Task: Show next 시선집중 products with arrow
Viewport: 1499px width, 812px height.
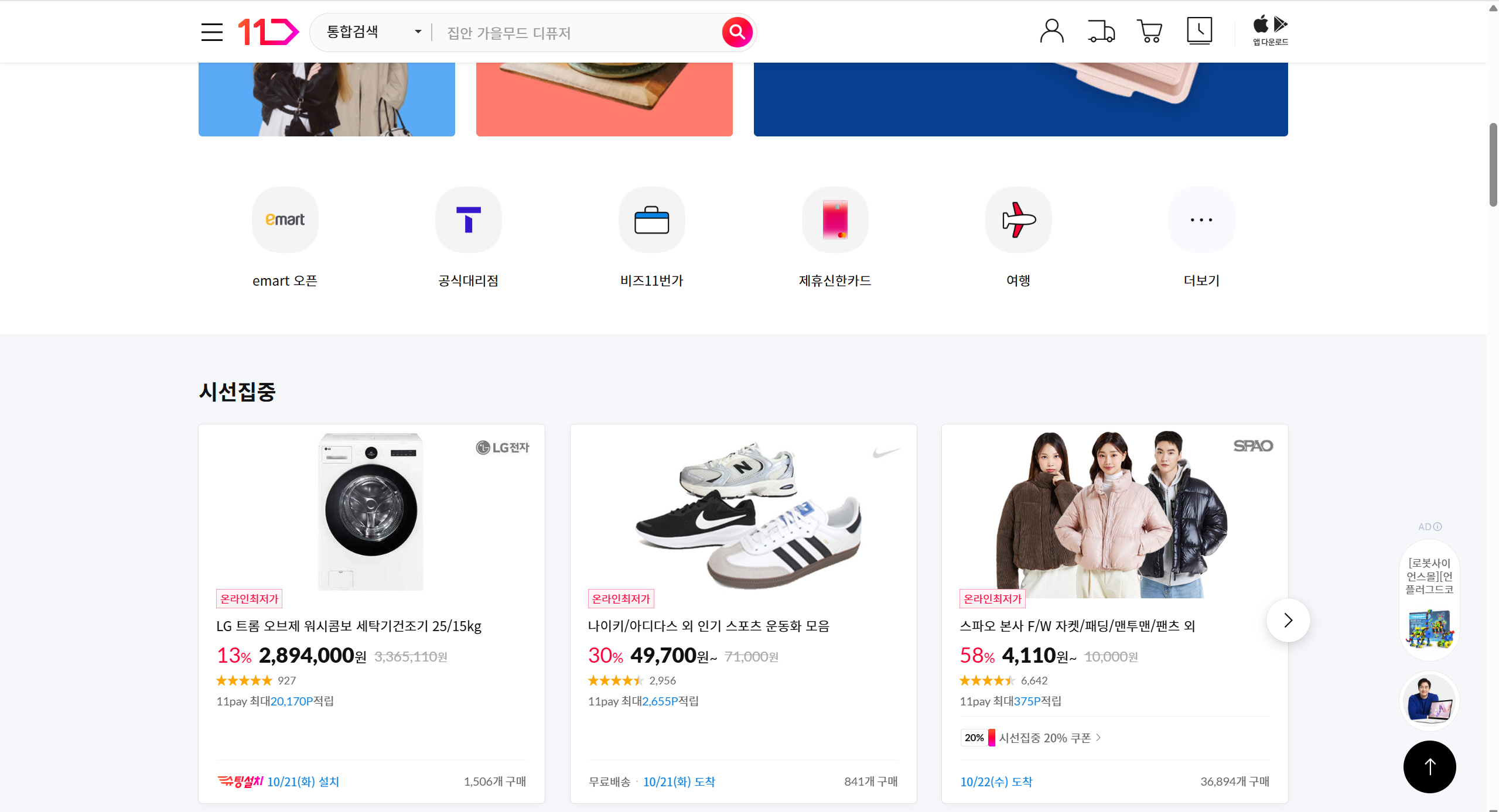Action: (1288, 621)
